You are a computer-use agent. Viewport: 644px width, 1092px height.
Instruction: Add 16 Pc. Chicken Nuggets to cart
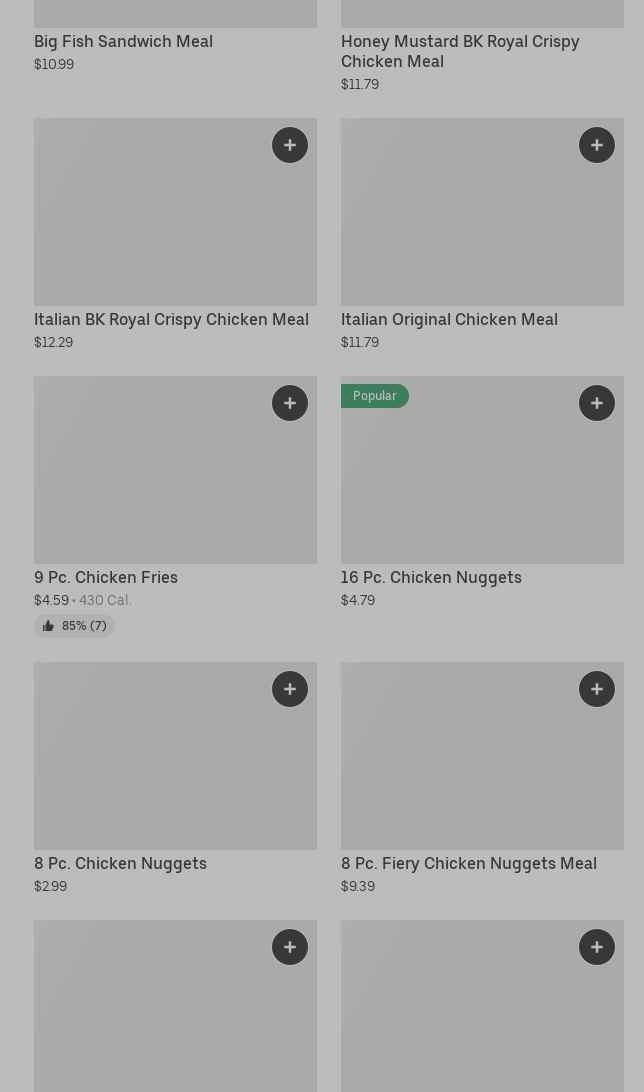pyautogui.click(x=597, y=403)
